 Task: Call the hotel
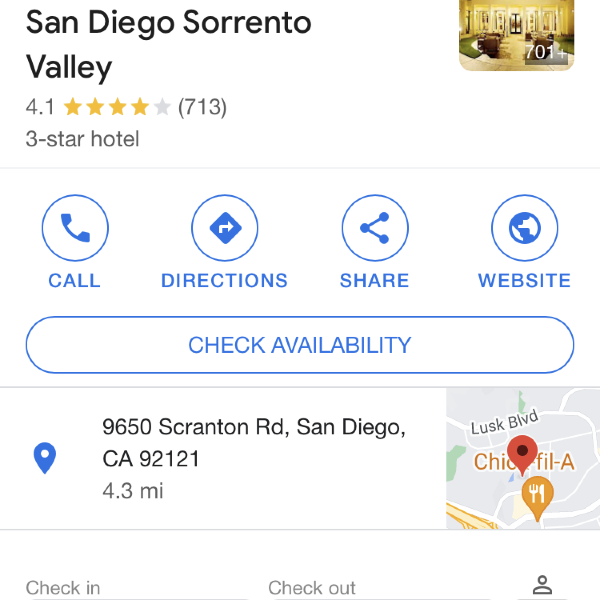(75, 228)
